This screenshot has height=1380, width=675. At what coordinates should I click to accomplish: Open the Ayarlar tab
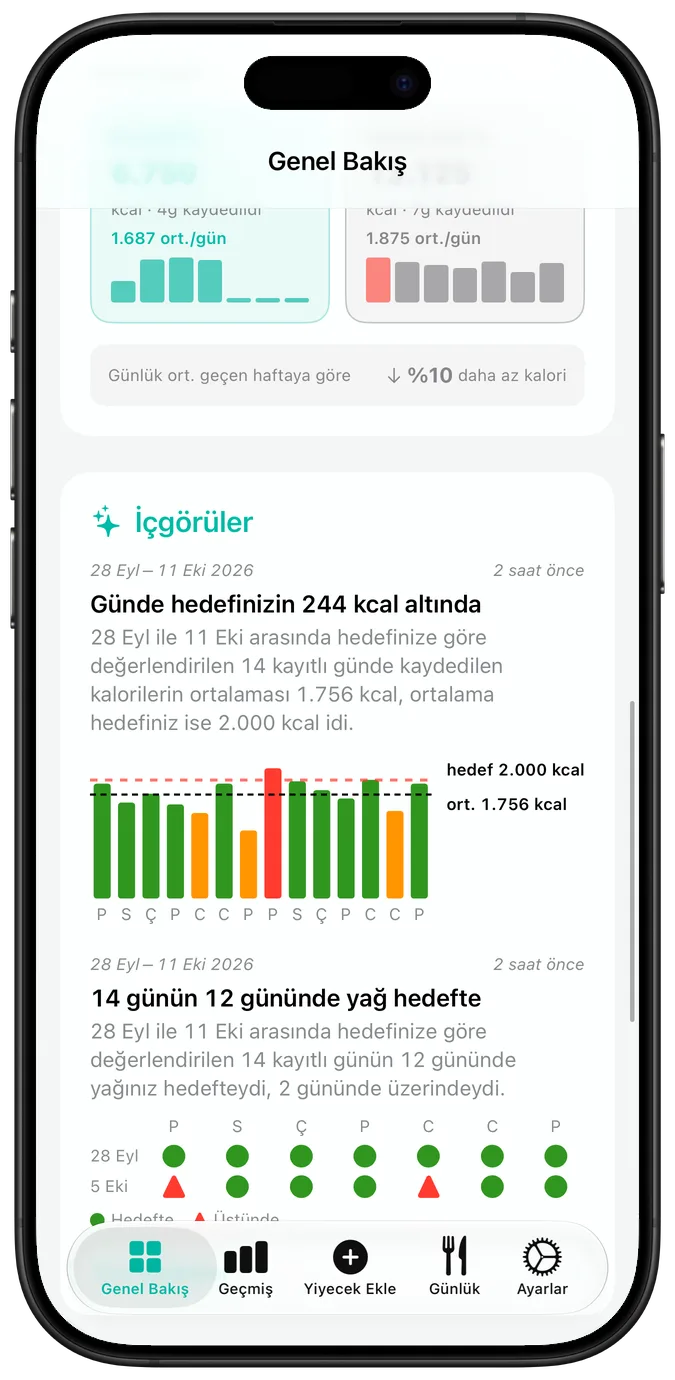[x=543, y=1268]
